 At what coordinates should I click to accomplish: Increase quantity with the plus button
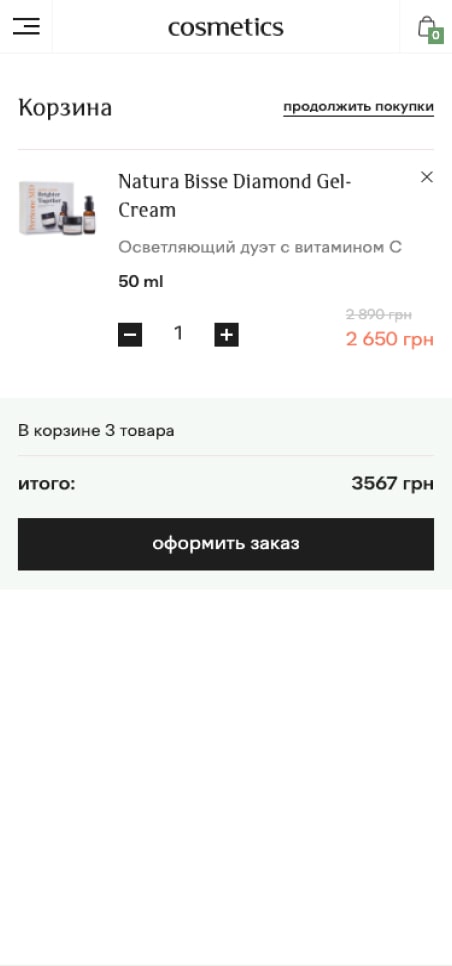click(x=227, y=335)
